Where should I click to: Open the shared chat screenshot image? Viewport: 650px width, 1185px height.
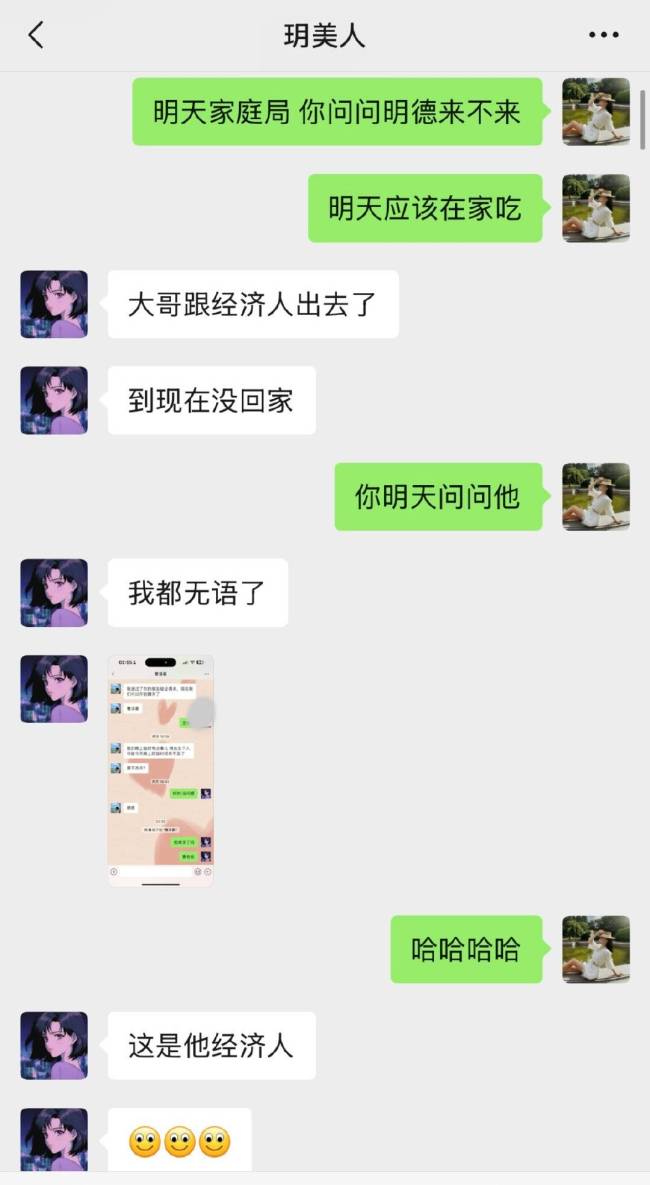160,770
